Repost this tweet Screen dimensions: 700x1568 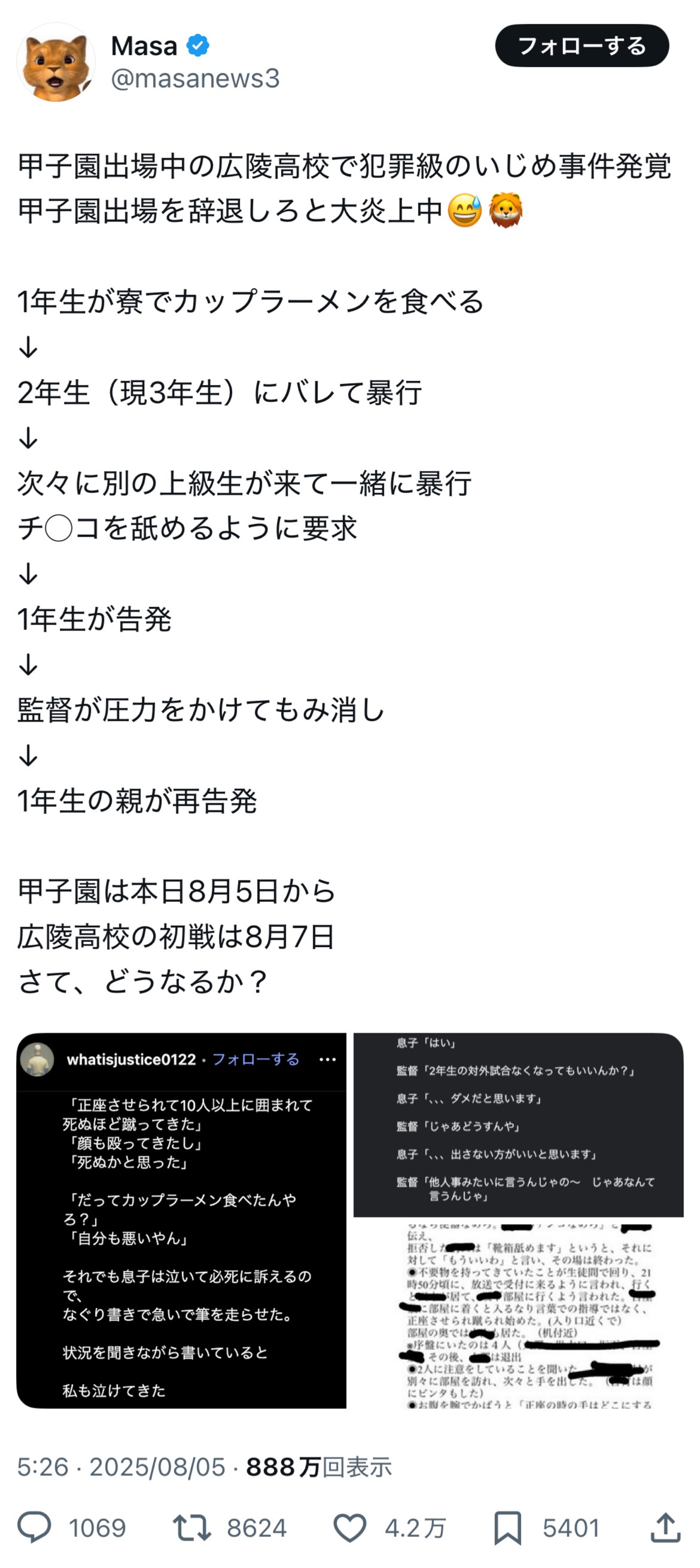pyautogui.click(x=191, y=1528)
